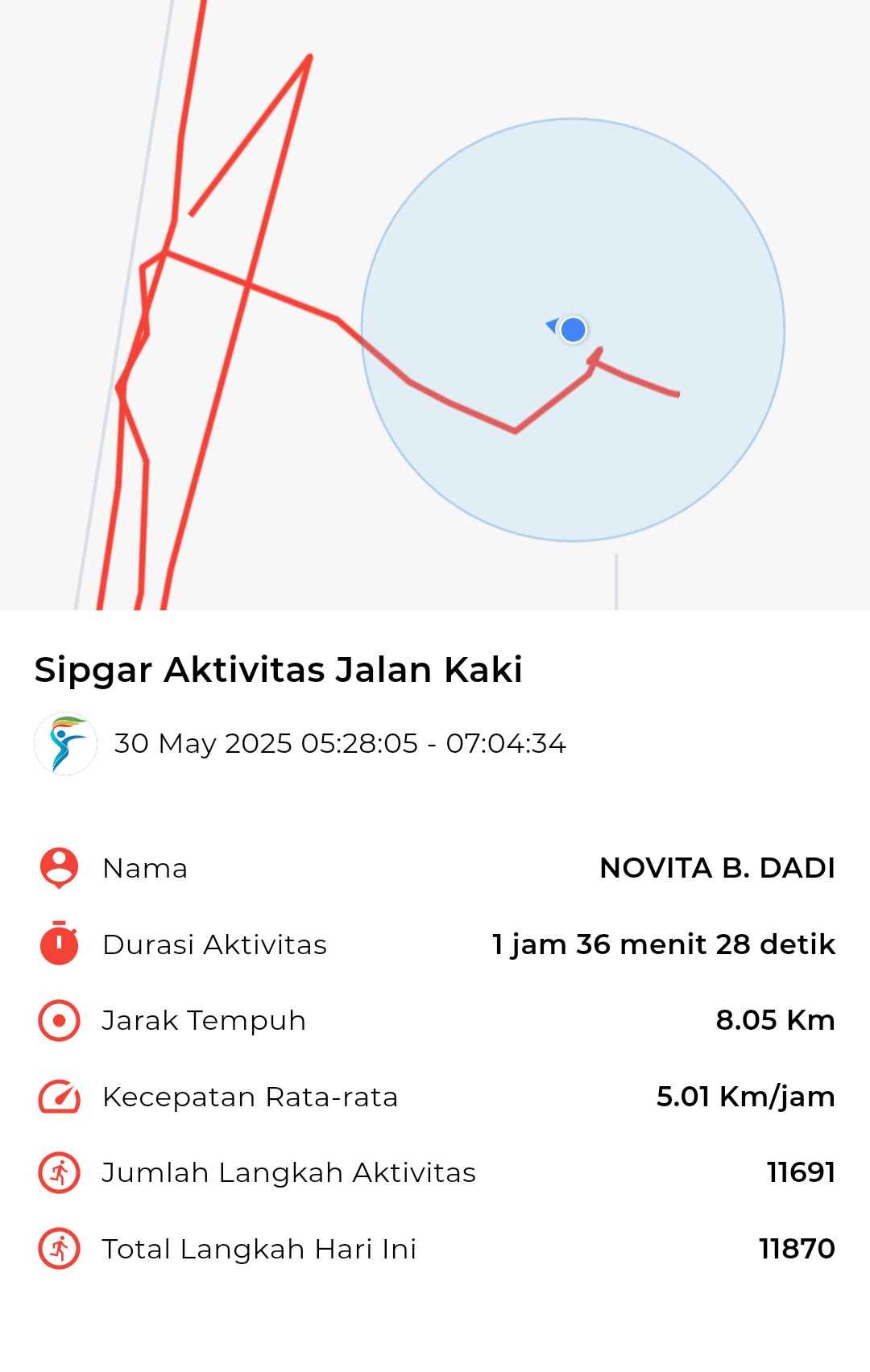Screen dimensions: 870x1372
Task: Click the Sipgar app logo icon
Action: click(64, 742)
